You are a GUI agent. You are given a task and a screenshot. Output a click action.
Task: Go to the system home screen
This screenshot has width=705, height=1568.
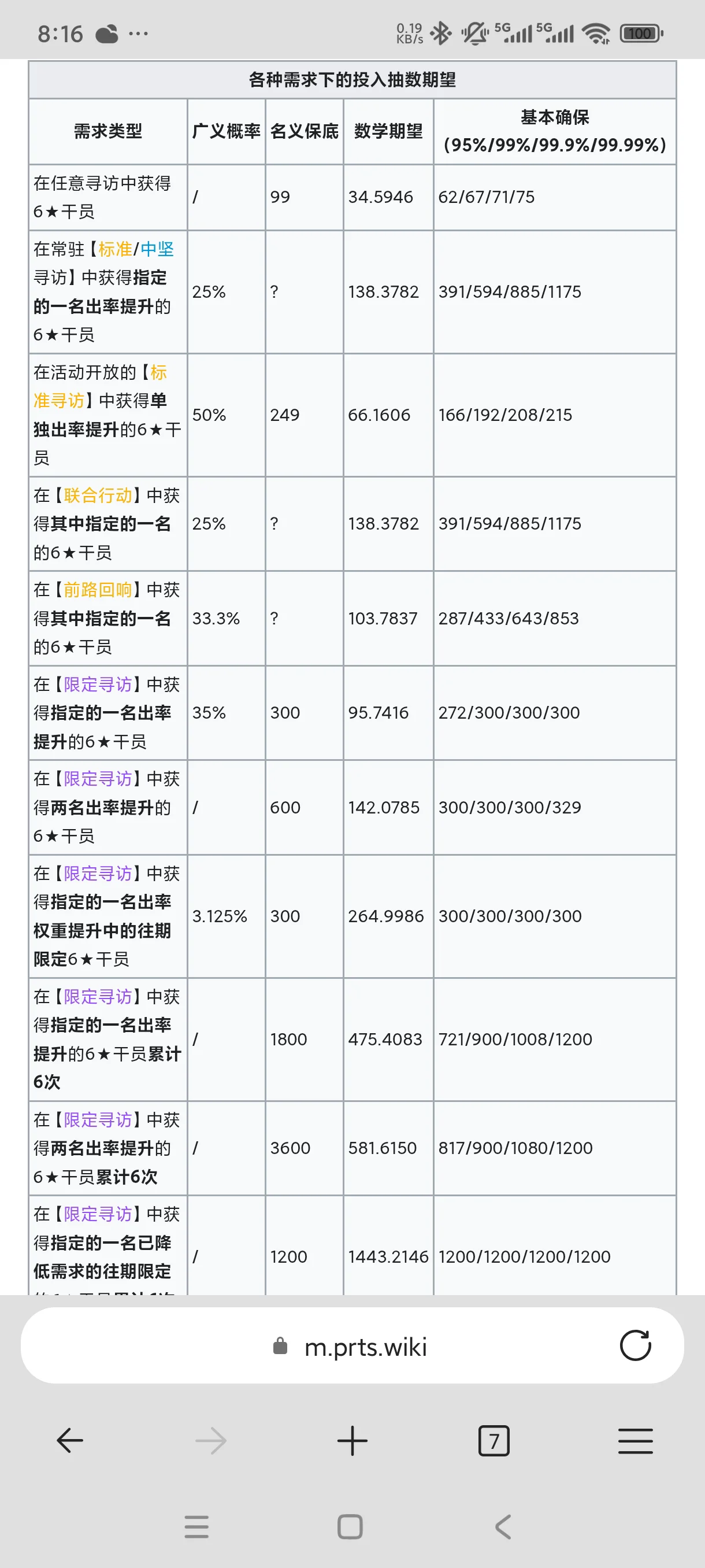click(x=350, y=1526)
